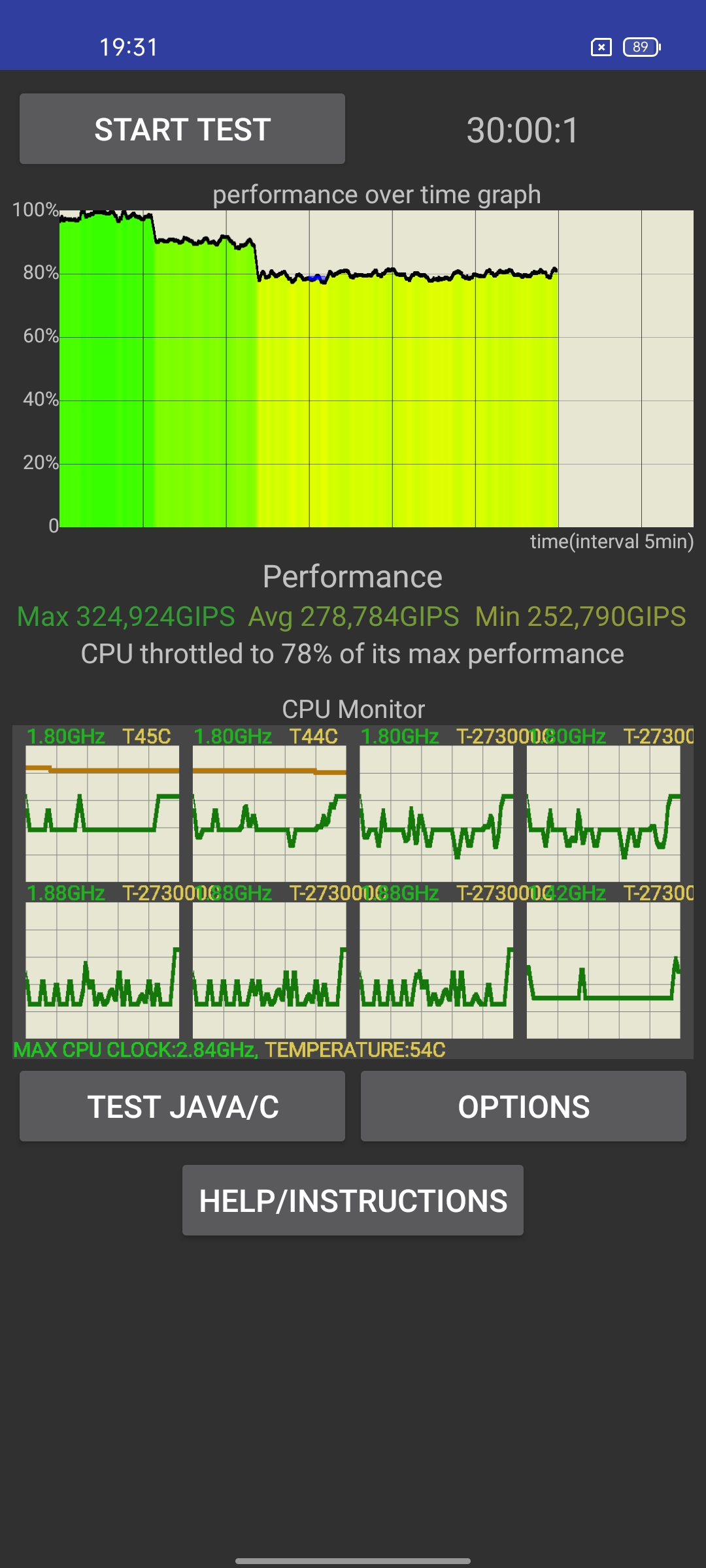Screen dimensions: 706x1568
Task: Open HELP/INSTRUCTIONS
Action: tap(353, 1200)
